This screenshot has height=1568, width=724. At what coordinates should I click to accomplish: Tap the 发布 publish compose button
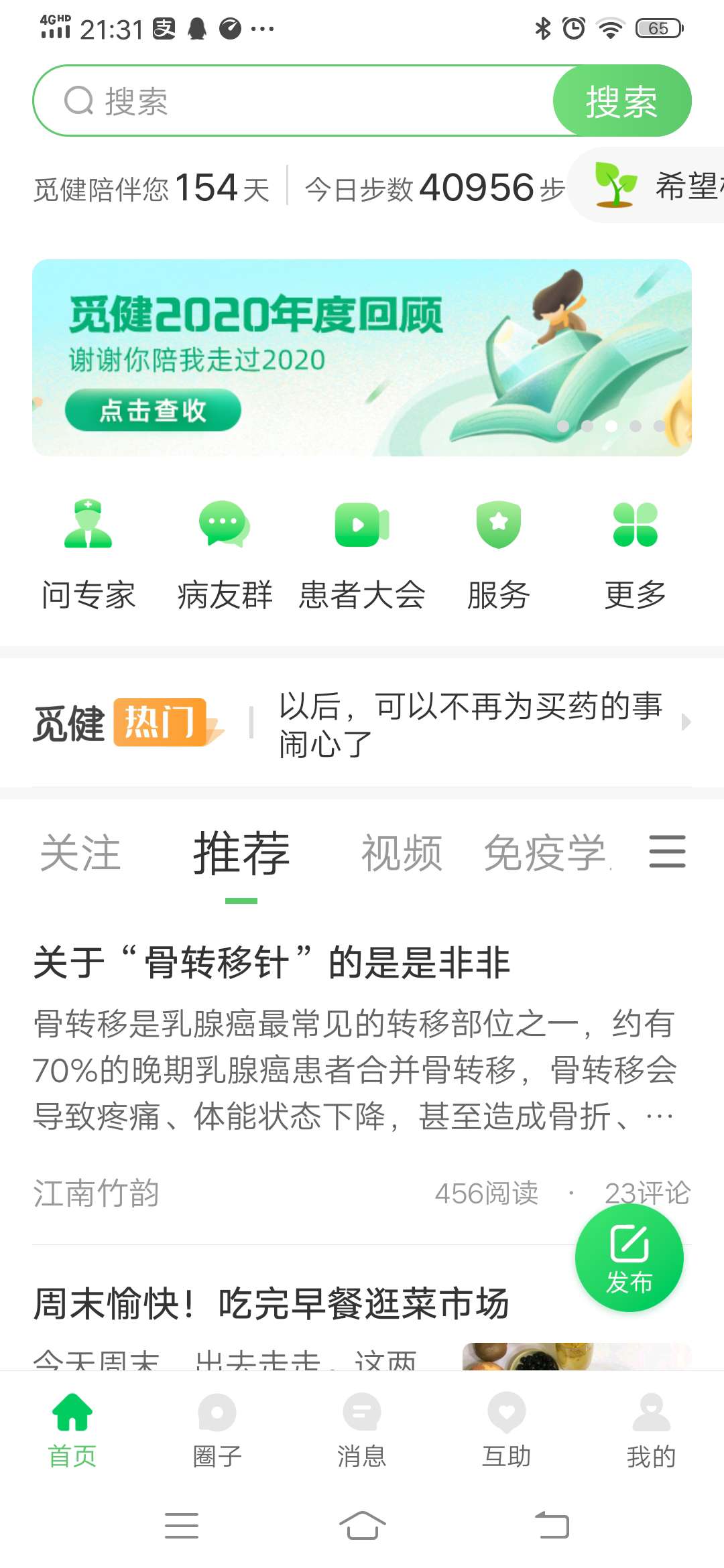pos(629,1258)
